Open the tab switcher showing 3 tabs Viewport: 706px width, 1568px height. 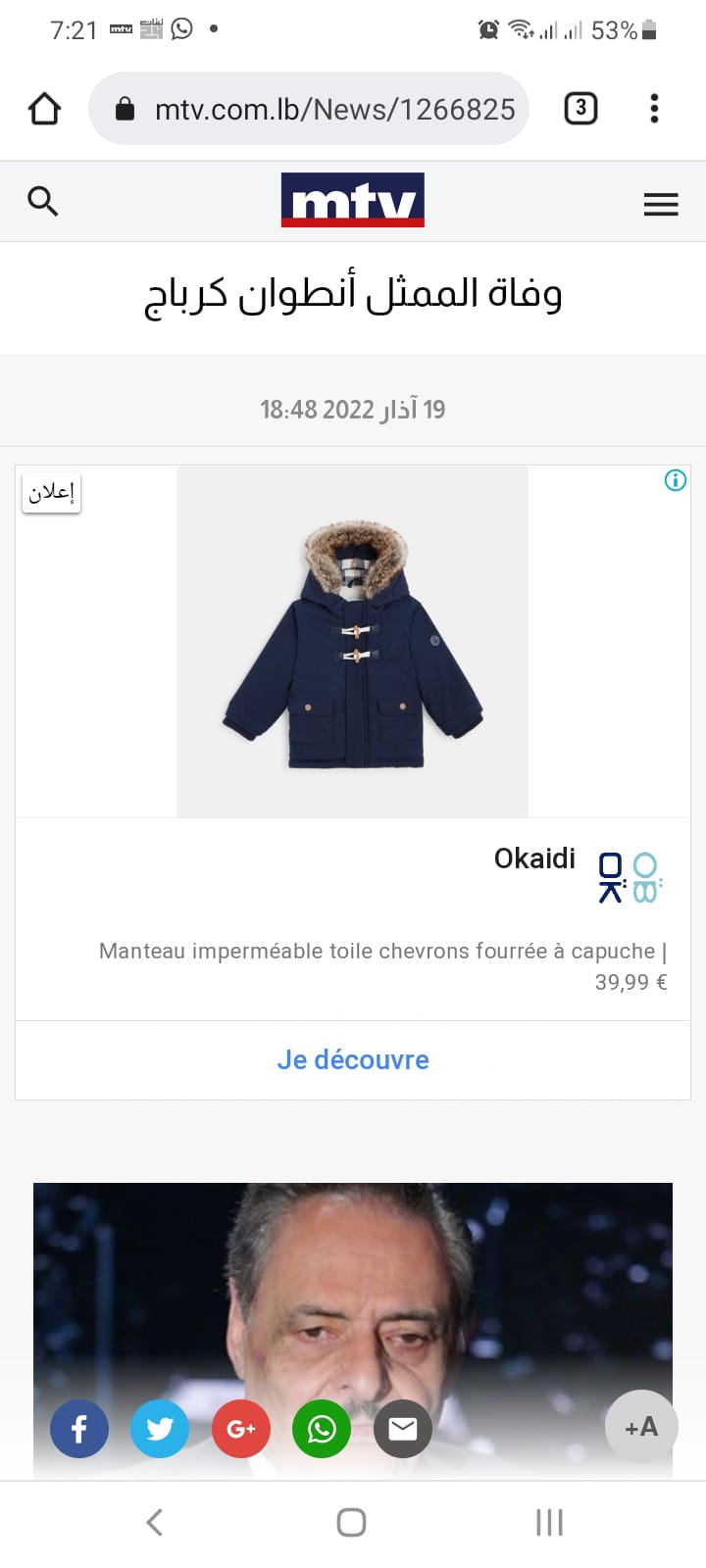(x=580, y=108)
